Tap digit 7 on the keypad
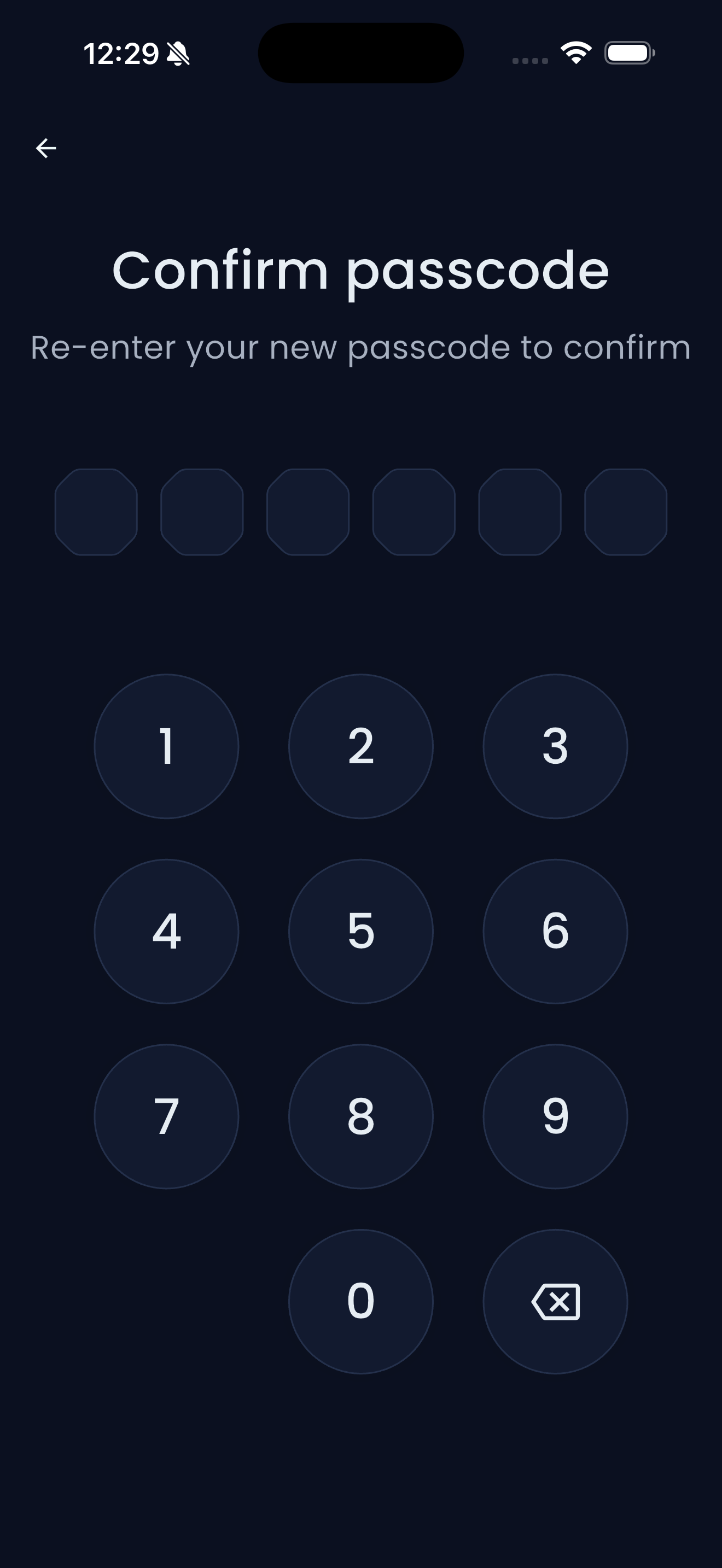 click(166, 1116)
